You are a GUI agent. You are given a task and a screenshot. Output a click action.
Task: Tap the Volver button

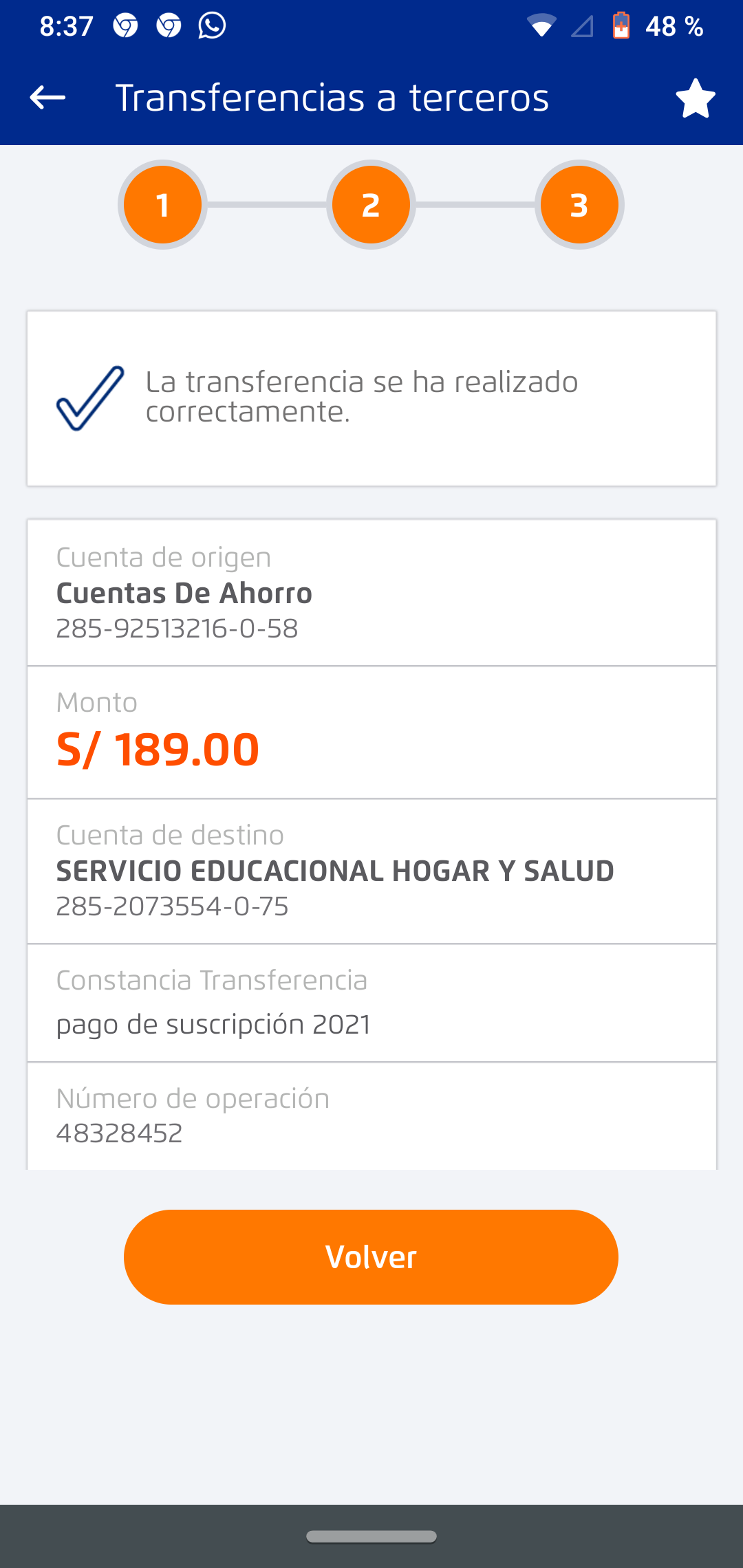(371, 1256)
